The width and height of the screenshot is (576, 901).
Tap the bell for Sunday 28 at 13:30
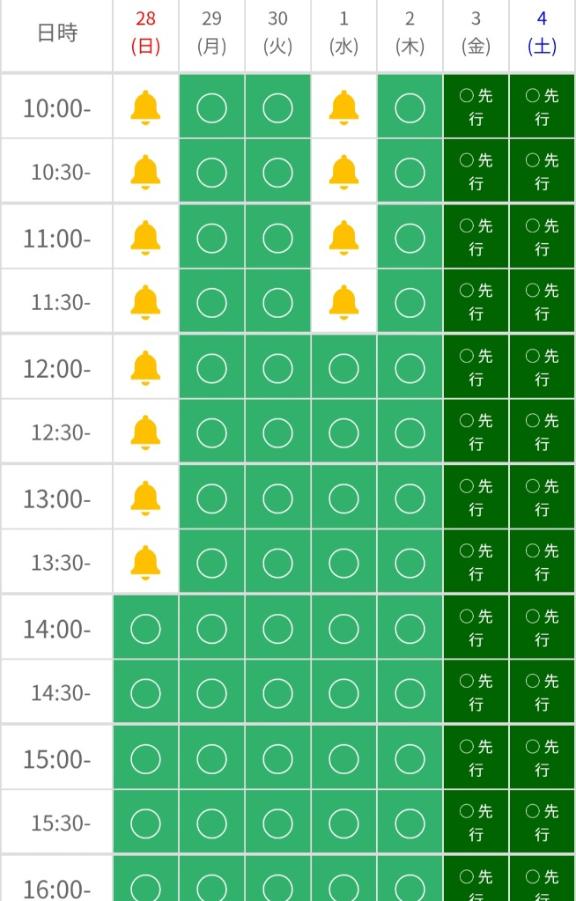point(145,563)
